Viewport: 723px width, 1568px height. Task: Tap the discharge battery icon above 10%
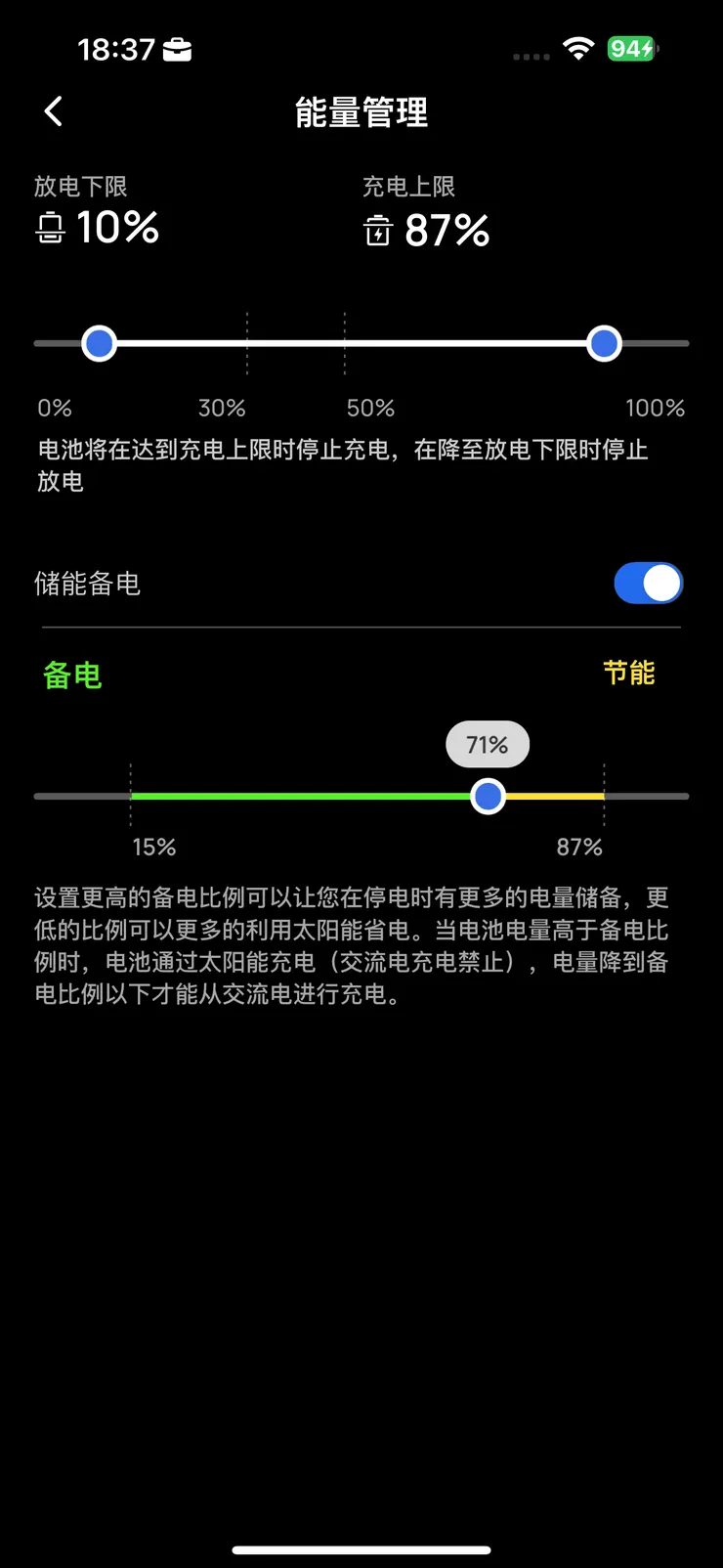point(53,229)
